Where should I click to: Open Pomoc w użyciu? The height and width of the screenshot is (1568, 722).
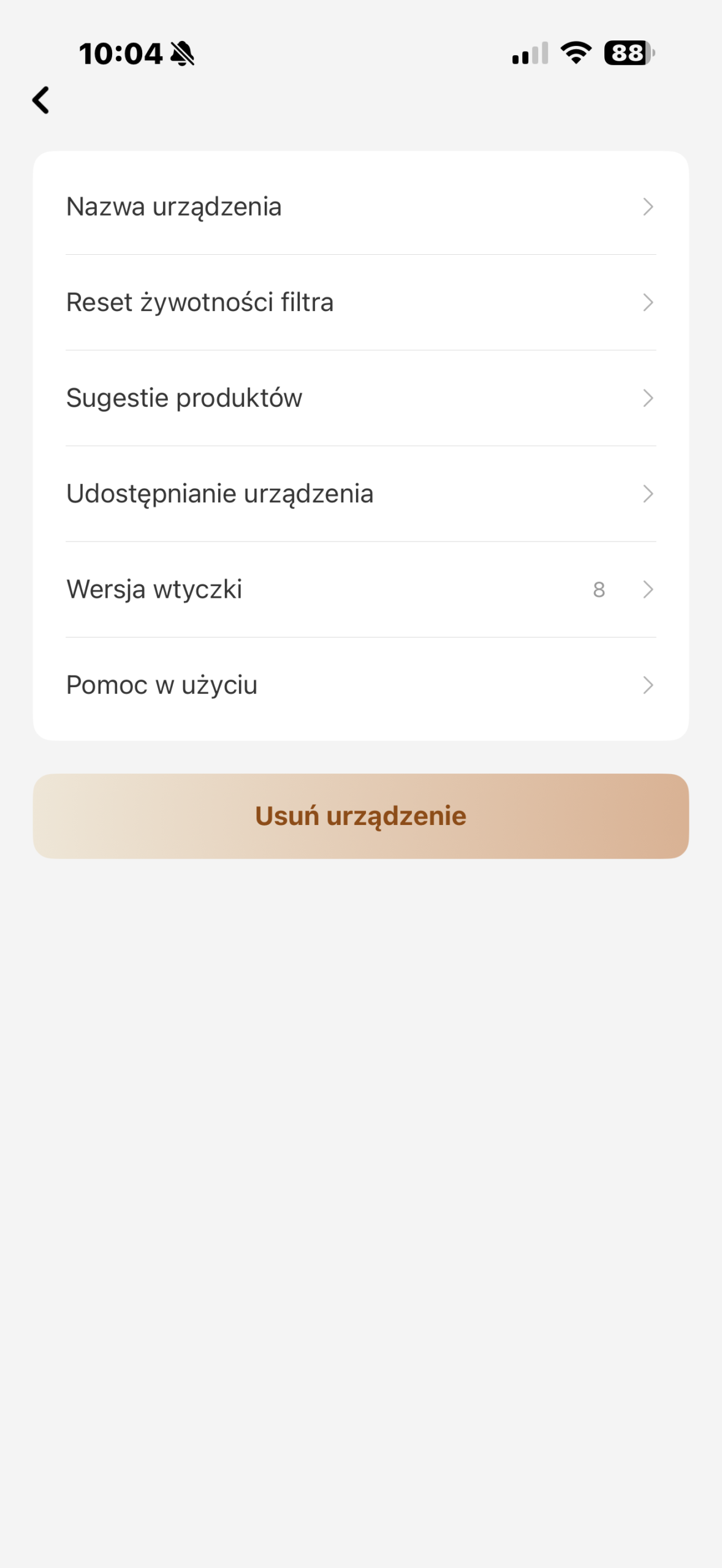[360, 685]
